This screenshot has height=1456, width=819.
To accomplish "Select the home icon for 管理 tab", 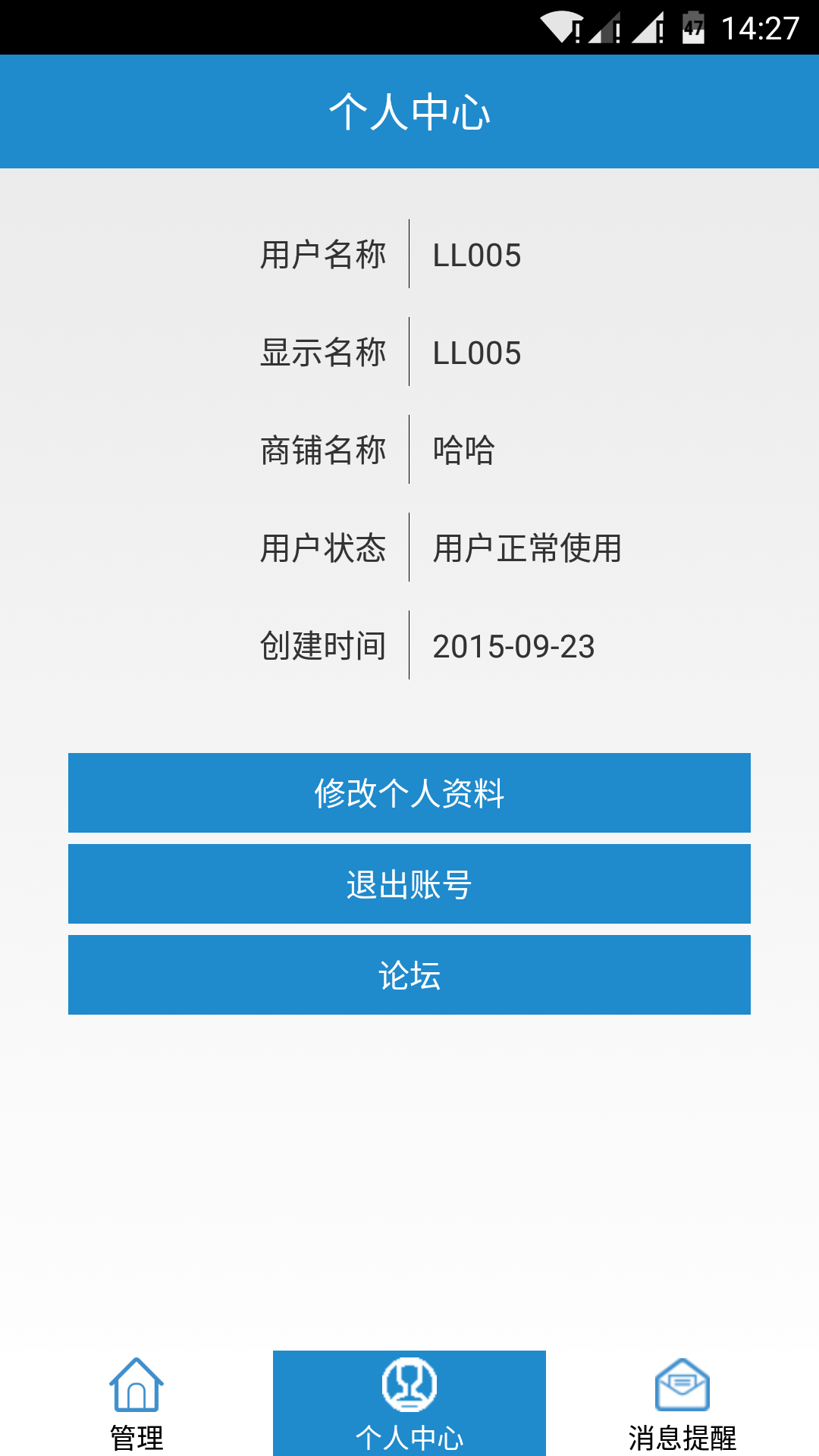I will 136,1382.
